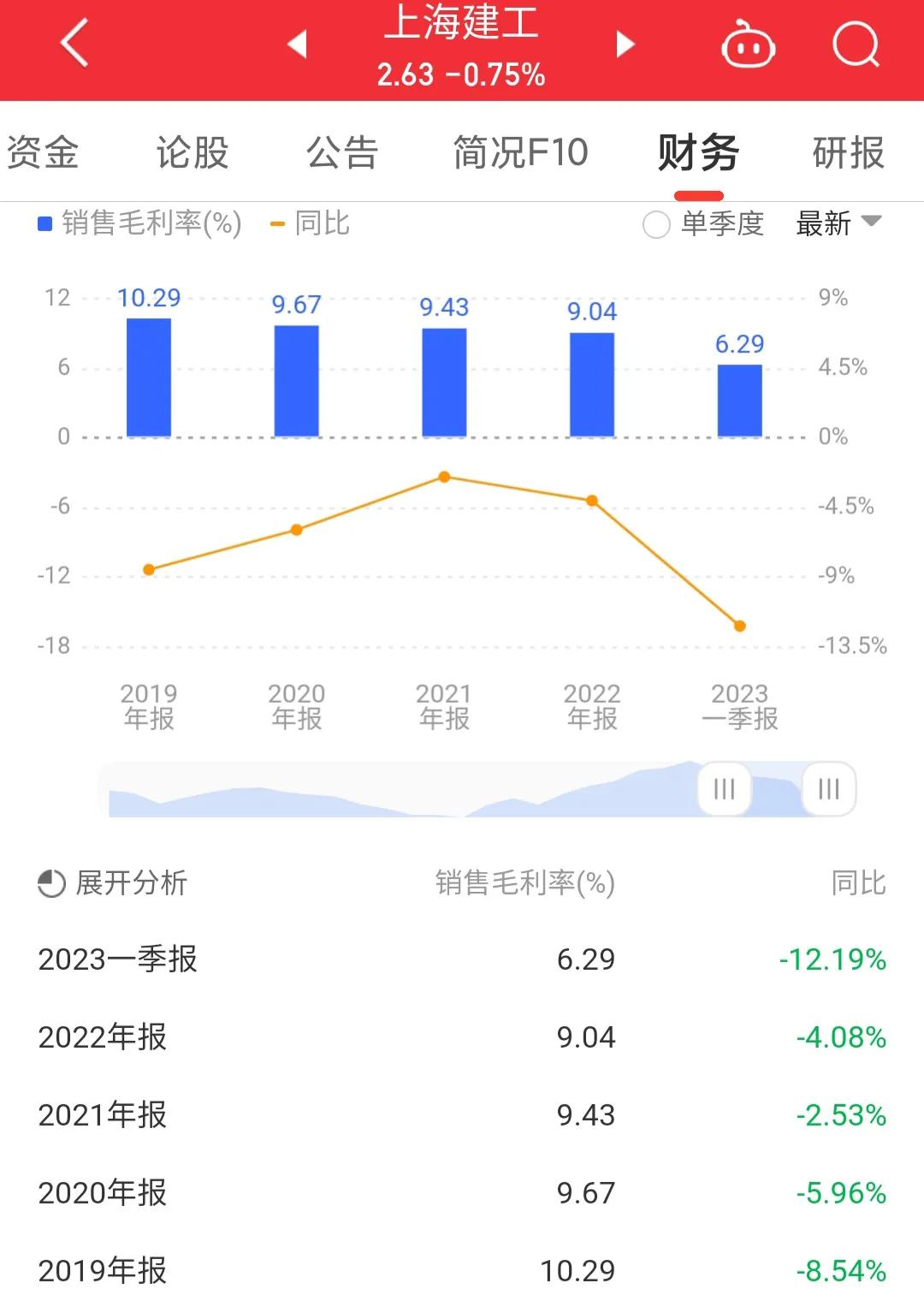Open the 简况F10 tab

pos(520,152)
